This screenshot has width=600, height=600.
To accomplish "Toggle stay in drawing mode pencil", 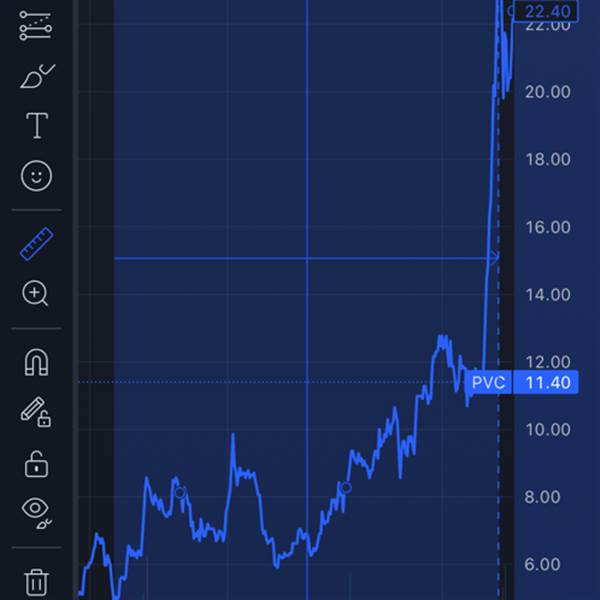I will click(x=36, y=412).
